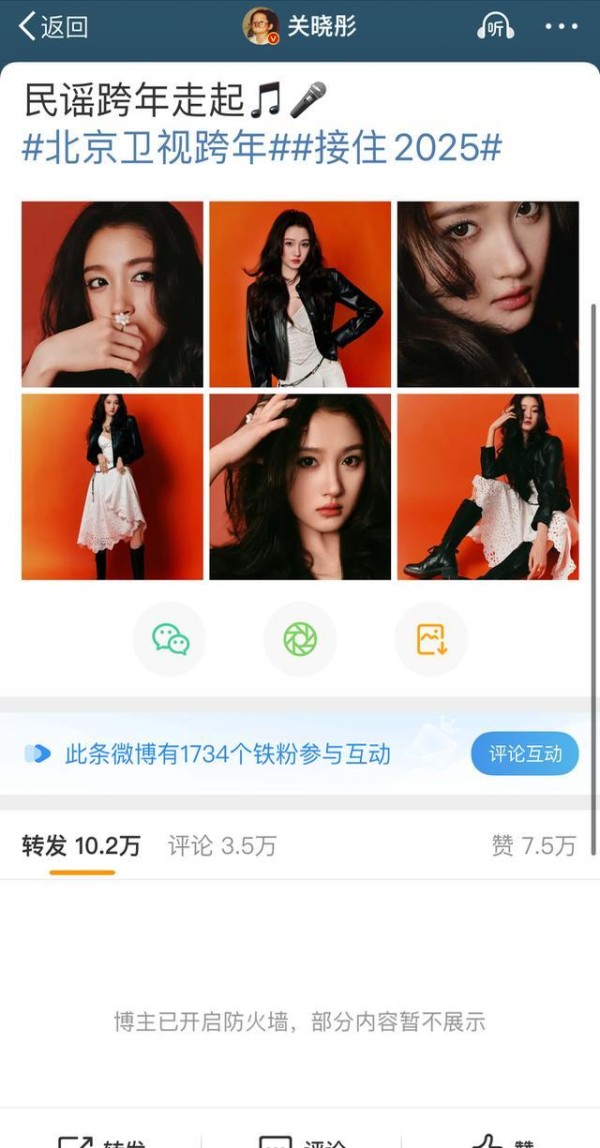Share via the green shutter Moments icon
This screenshot has width=600, height=1148.
click(300, 639)
